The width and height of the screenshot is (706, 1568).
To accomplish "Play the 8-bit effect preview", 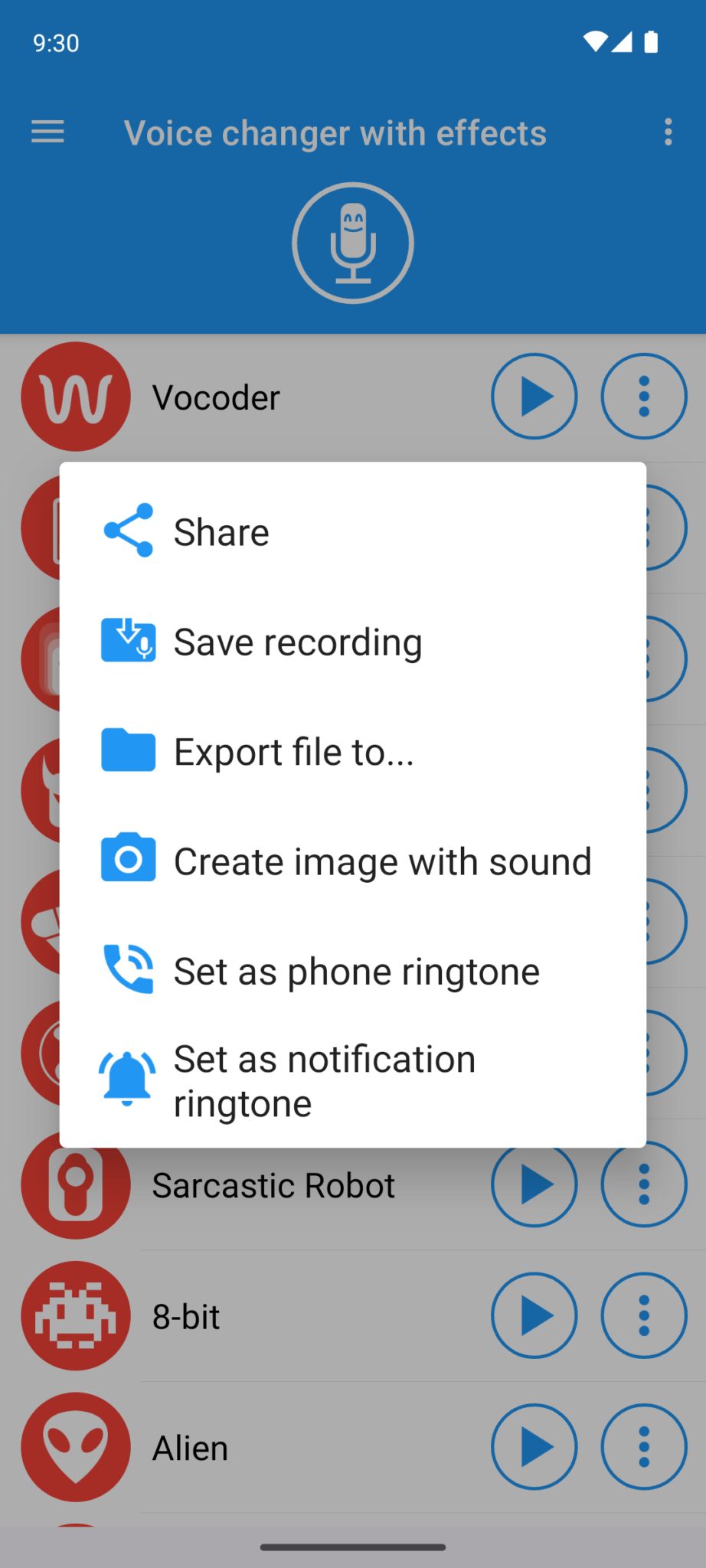I will tap(534, 1315).
